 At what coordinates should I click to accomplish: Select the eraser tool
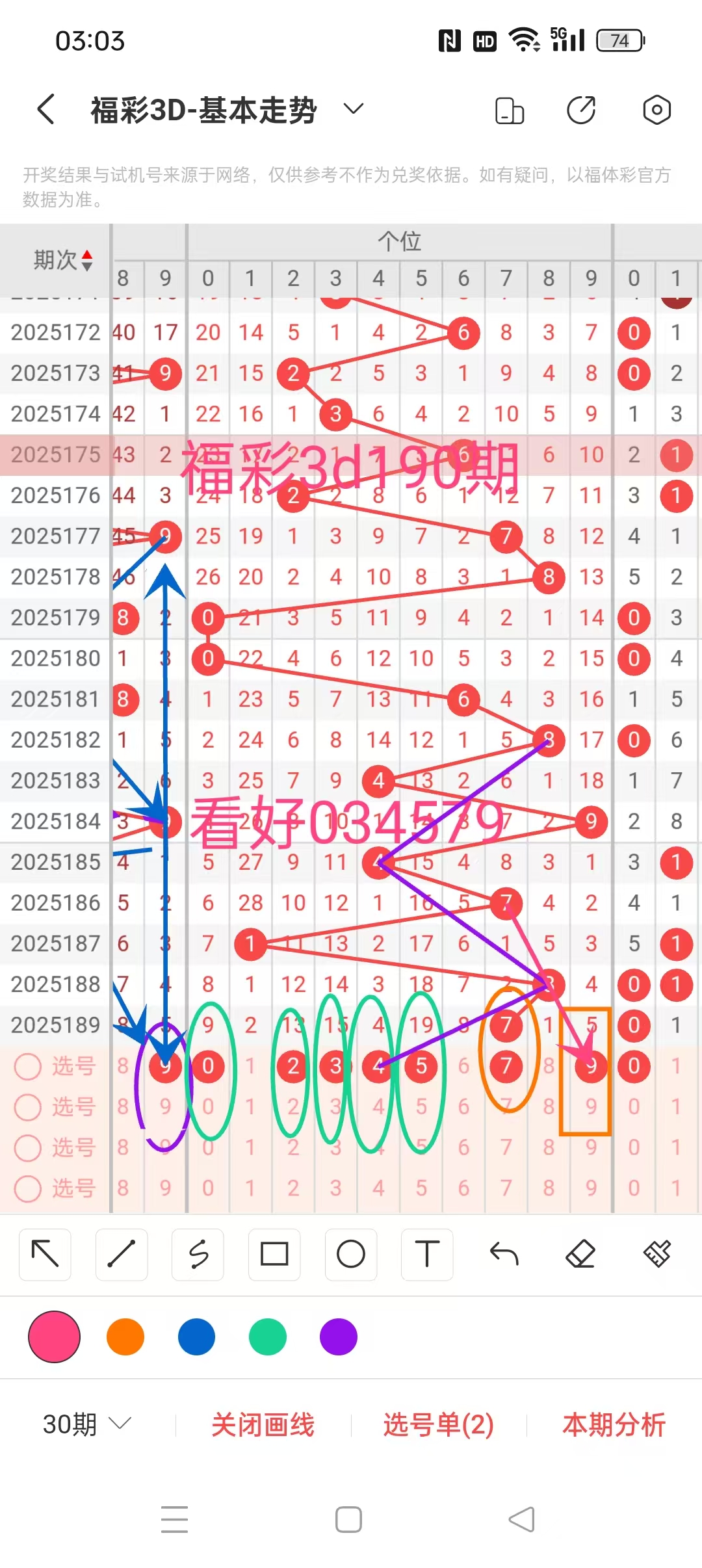click(x=580, y=1254)
